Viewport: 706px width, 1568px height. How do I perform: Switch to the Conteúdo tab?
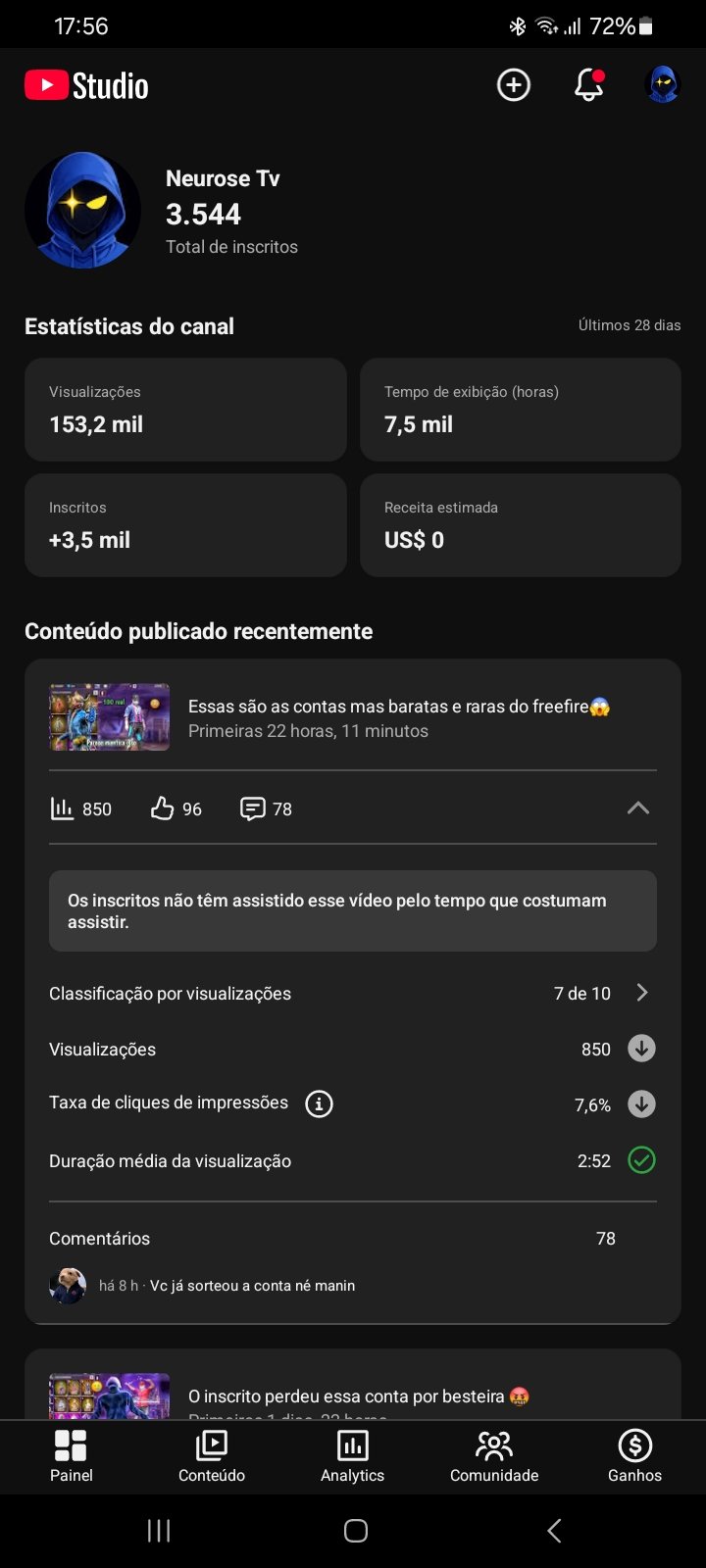(212, 1456)
